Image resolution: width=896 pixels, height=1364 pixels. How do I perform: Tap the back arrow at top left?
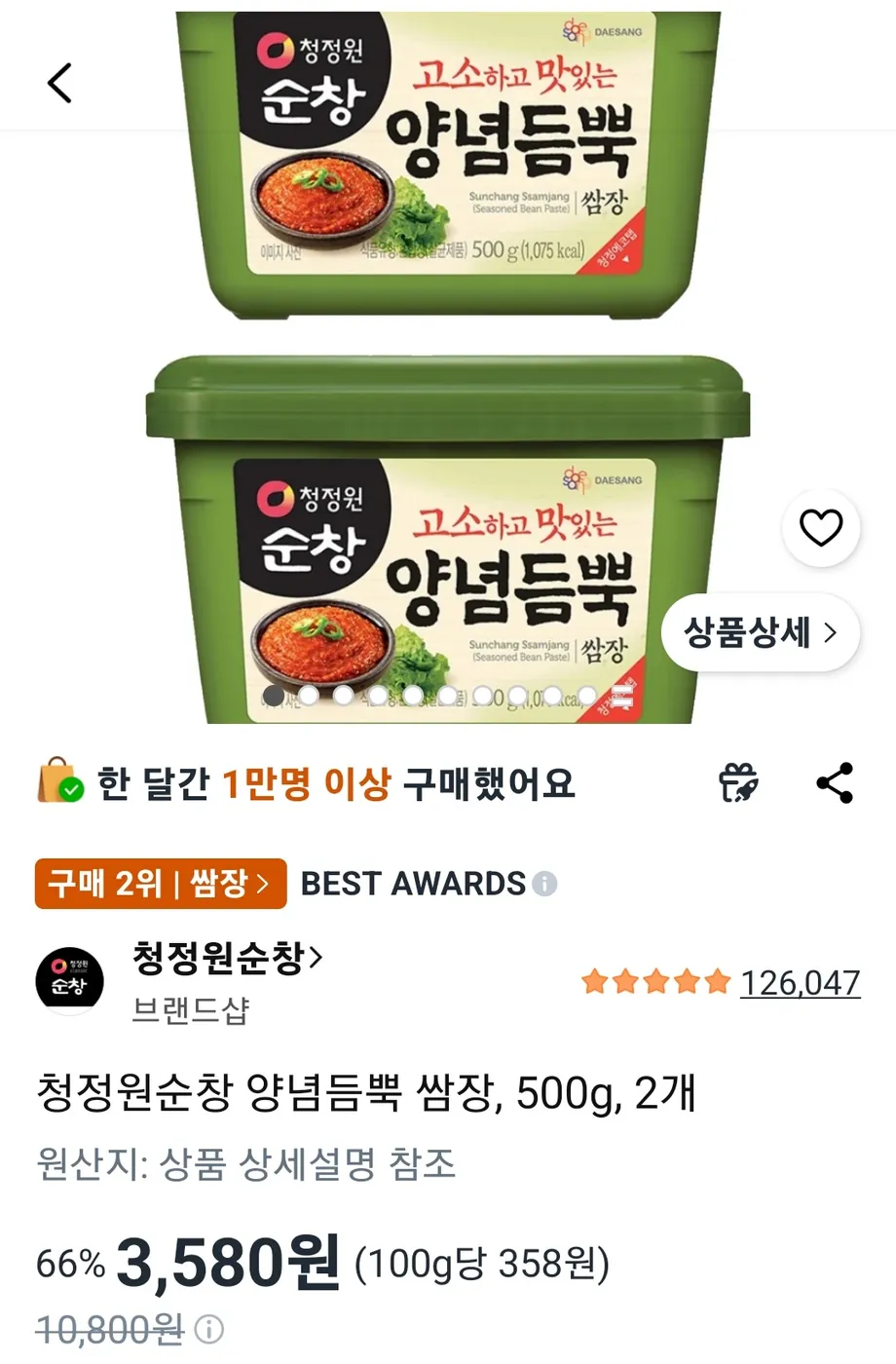tap(58, 82)
